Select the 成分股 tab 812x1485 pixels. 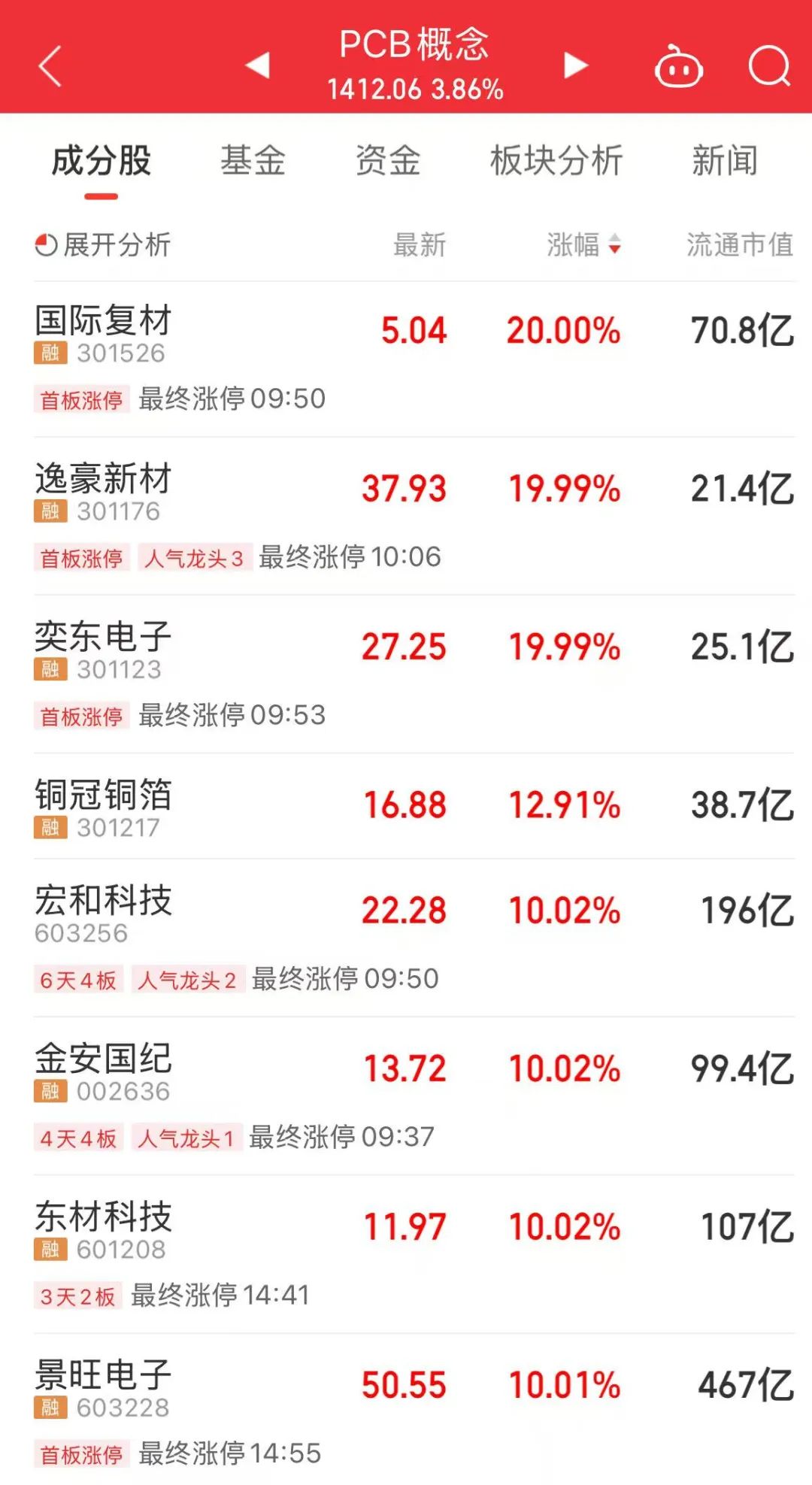tap(101, 161)
